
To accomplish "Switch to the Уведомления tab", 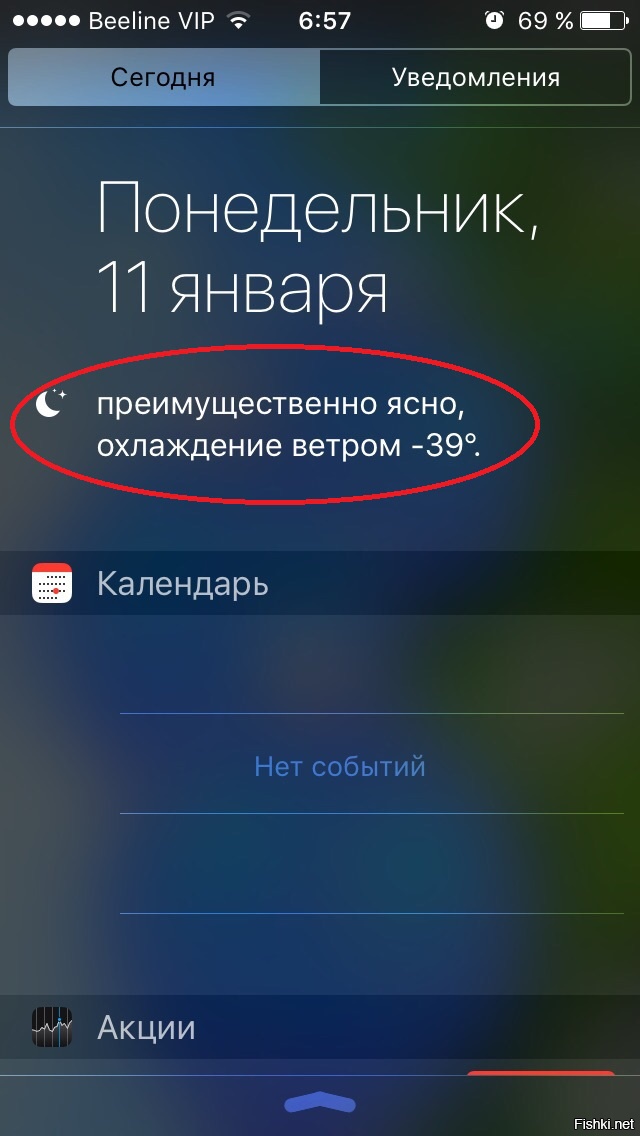I will tap(475, 78).
